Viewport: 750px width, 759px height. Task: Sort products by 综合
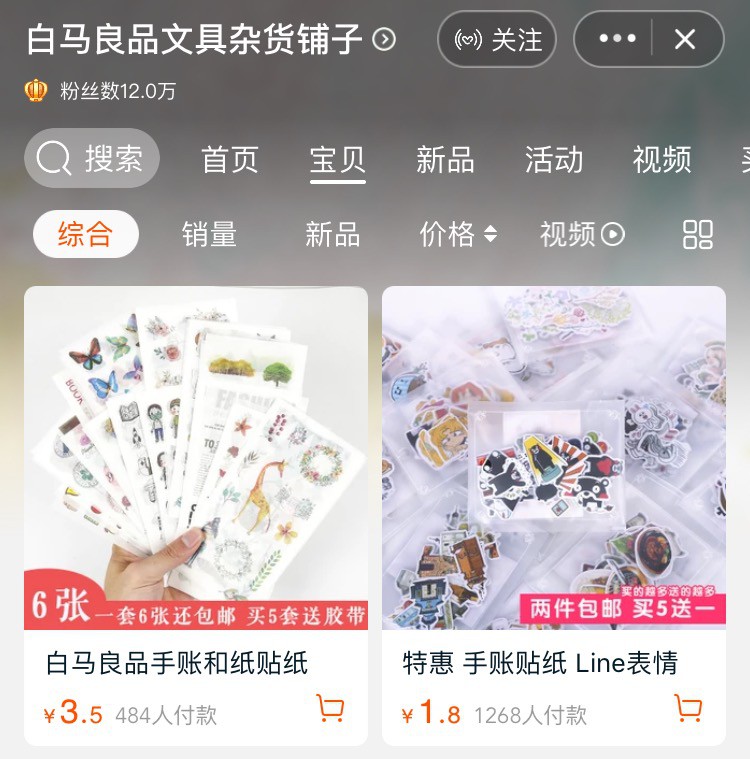tap(86, 234)
